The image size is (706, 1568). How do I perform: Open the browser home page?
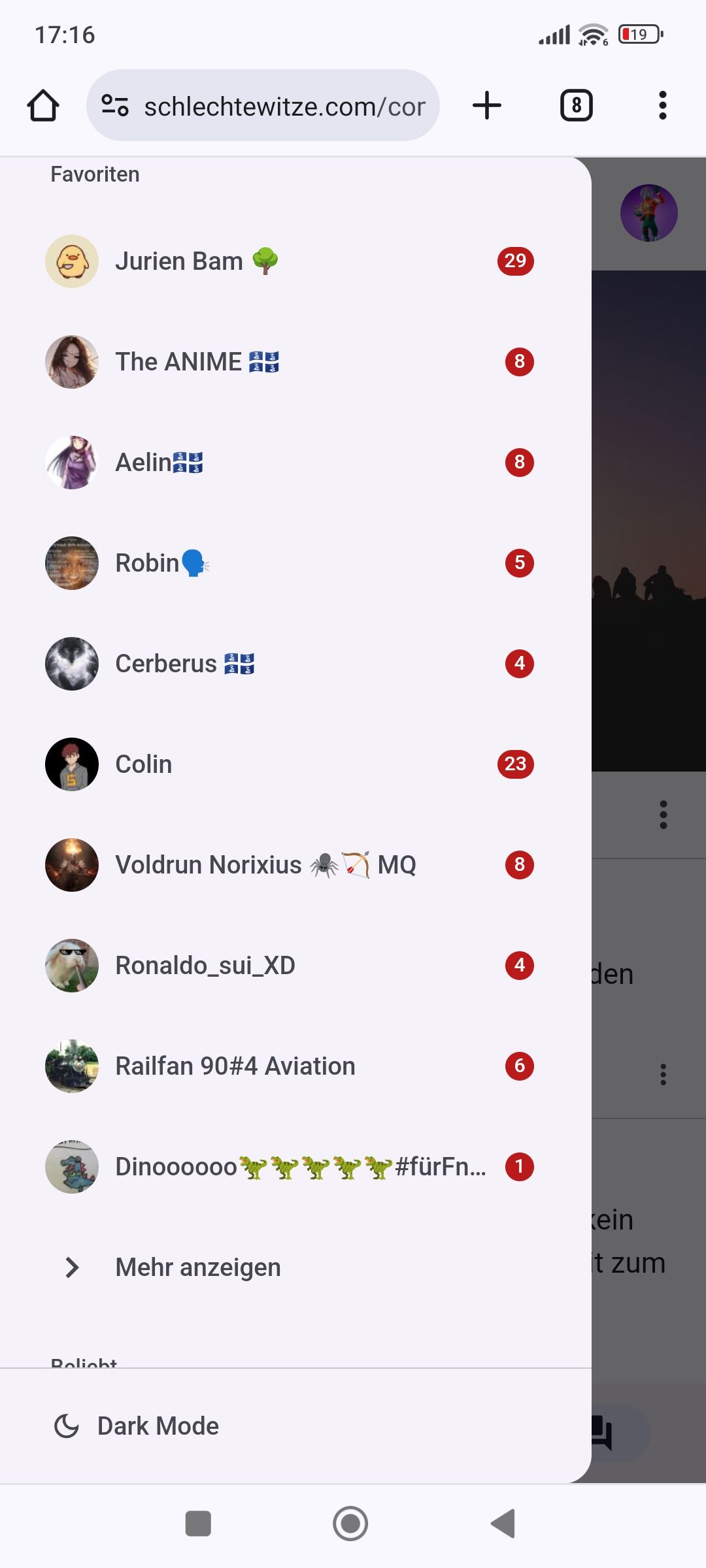(x=43, y=106)
